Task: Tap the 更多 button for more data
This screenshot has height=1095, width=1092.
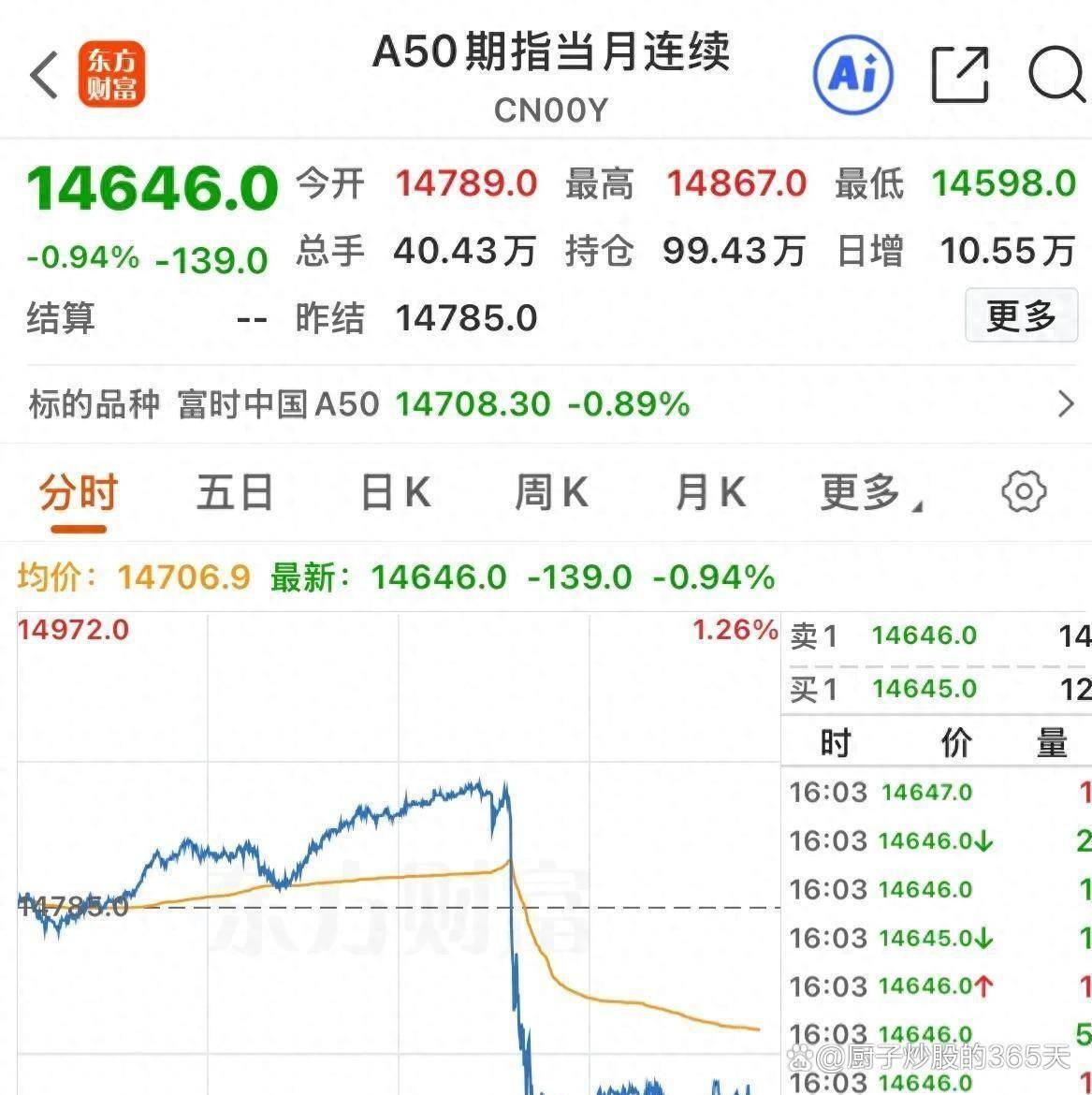Action: [x=1021, y=316]
